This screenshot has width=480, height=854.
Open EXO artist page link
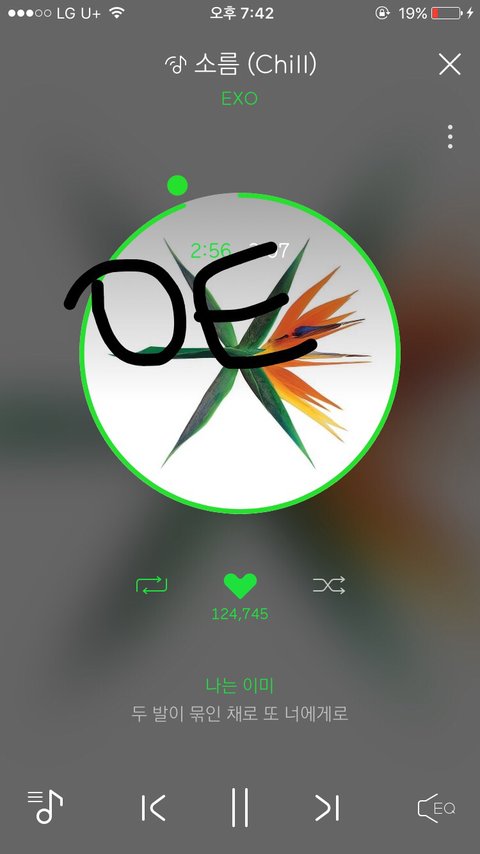point(239,99)
